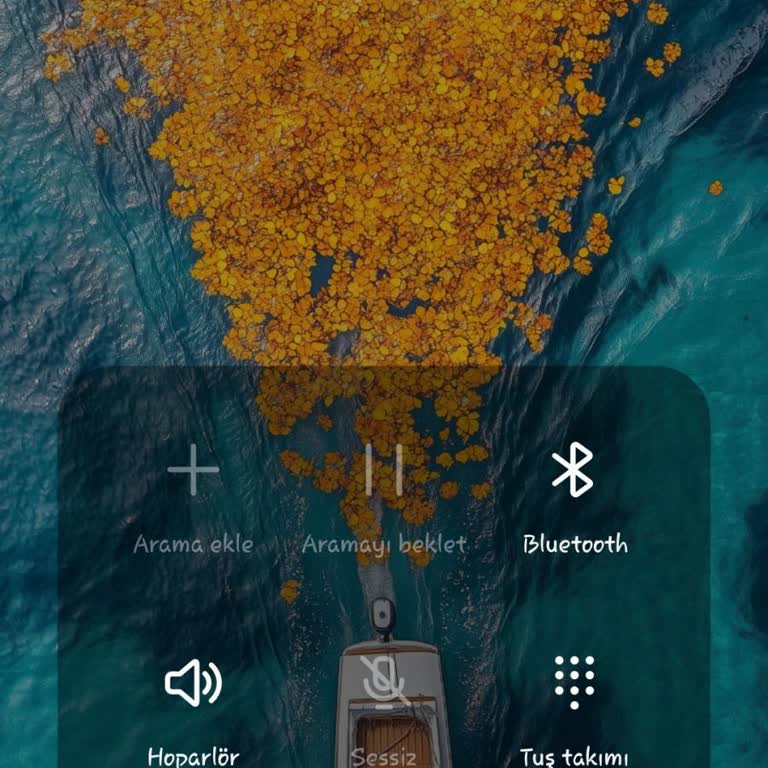This screenshot has width=768, height=768.
Task: Turn on the Hoparlör speaker
Action: 193,684
